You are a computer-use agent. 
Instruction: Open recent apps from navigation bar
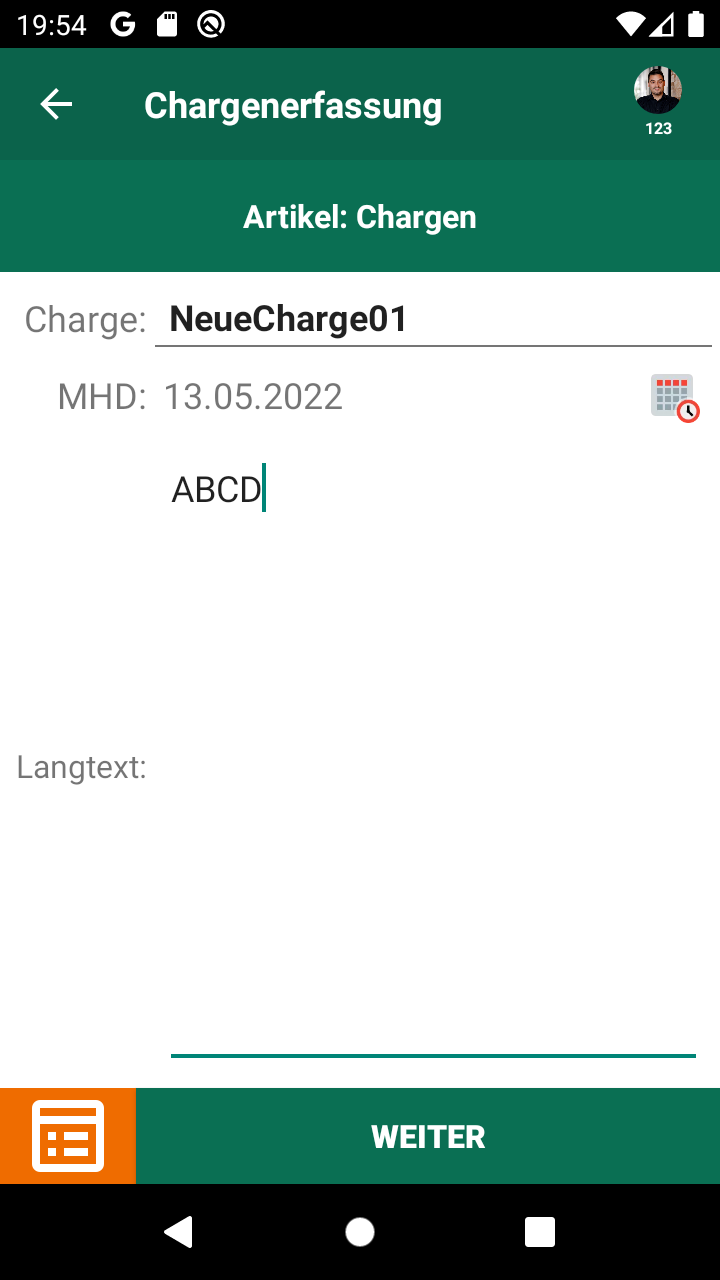(x=540, y=1232)
